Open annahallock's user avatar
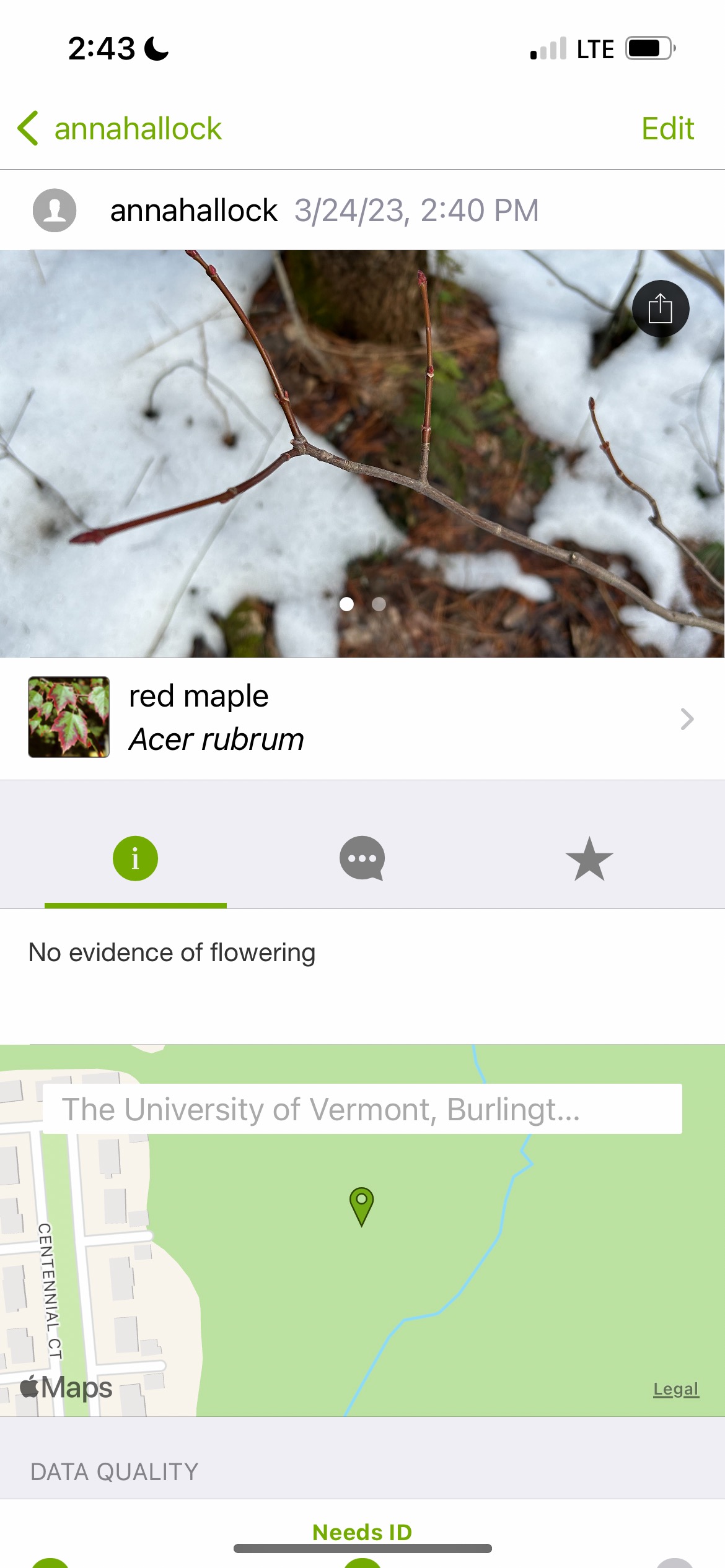Image resolution: width=725 pixels, height=1568 pixels. point(55,211)
